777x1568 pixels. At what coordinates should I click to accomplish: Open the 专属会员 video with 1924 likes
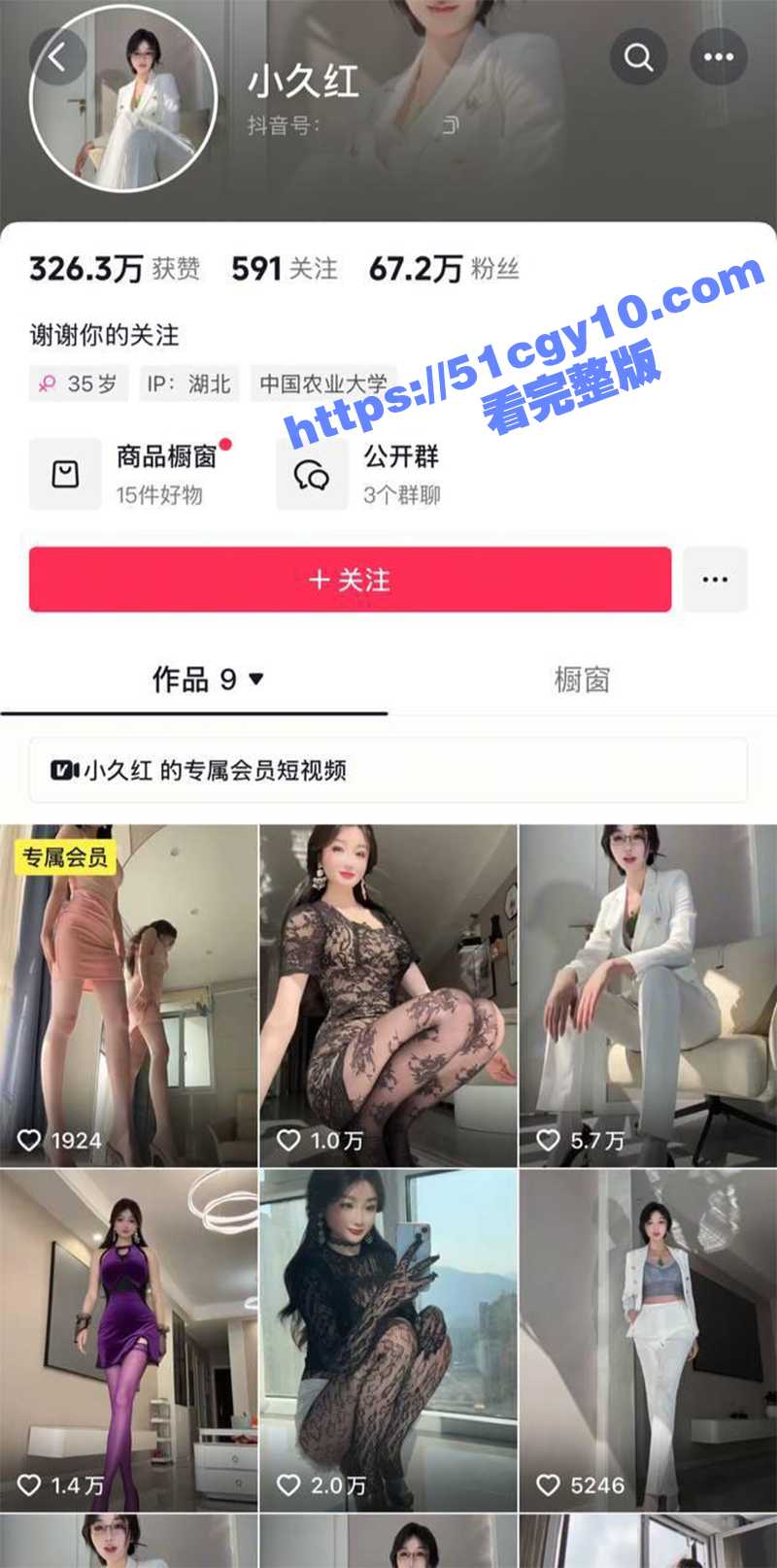[x=129, y=995]
